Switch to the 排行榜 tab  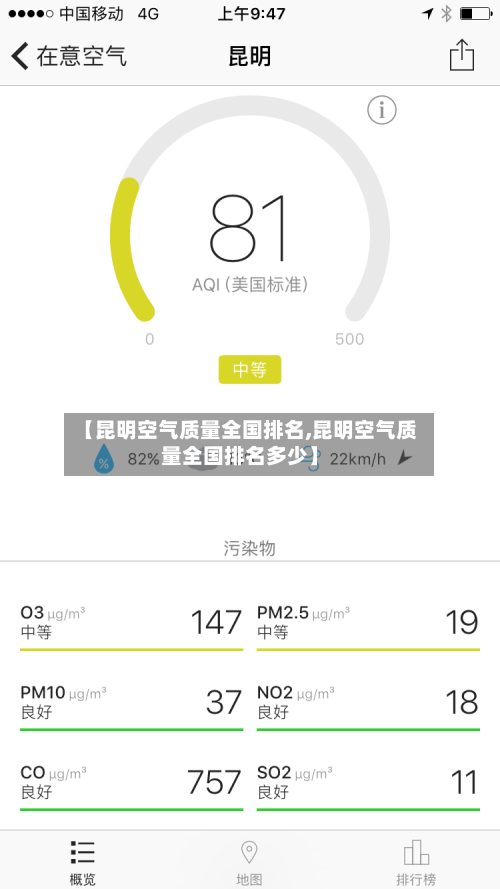tap(416, 862)
